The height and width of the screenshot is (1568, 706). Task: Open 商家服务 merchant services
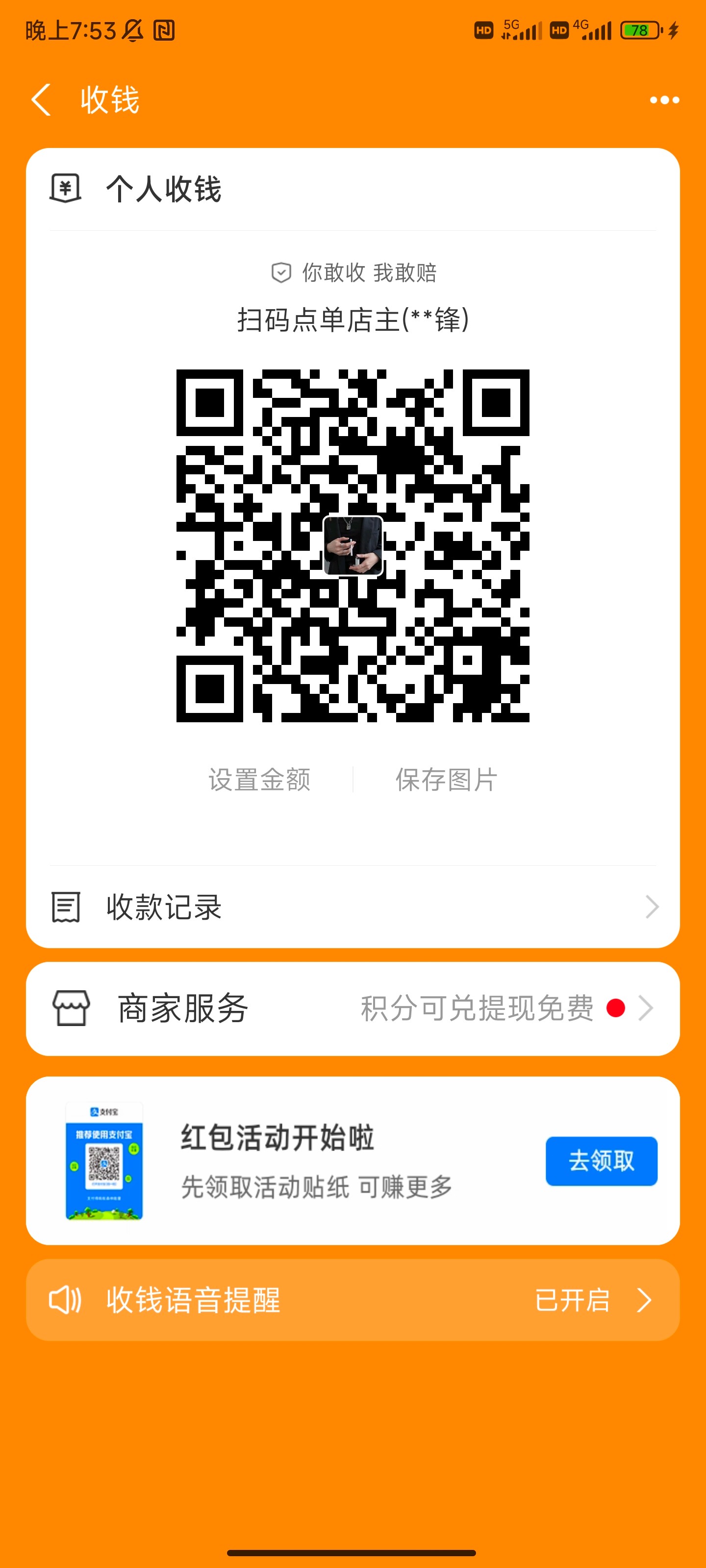pyautogui.click(x=352, y=1008)
